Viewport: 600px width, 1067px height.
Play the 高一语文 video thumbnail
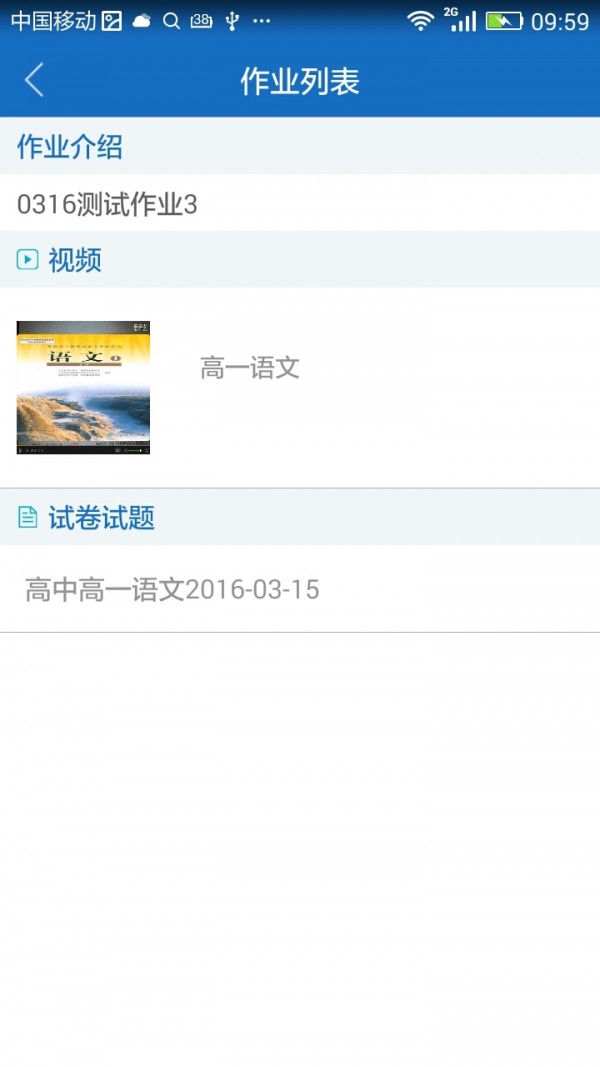click(83, 388)
